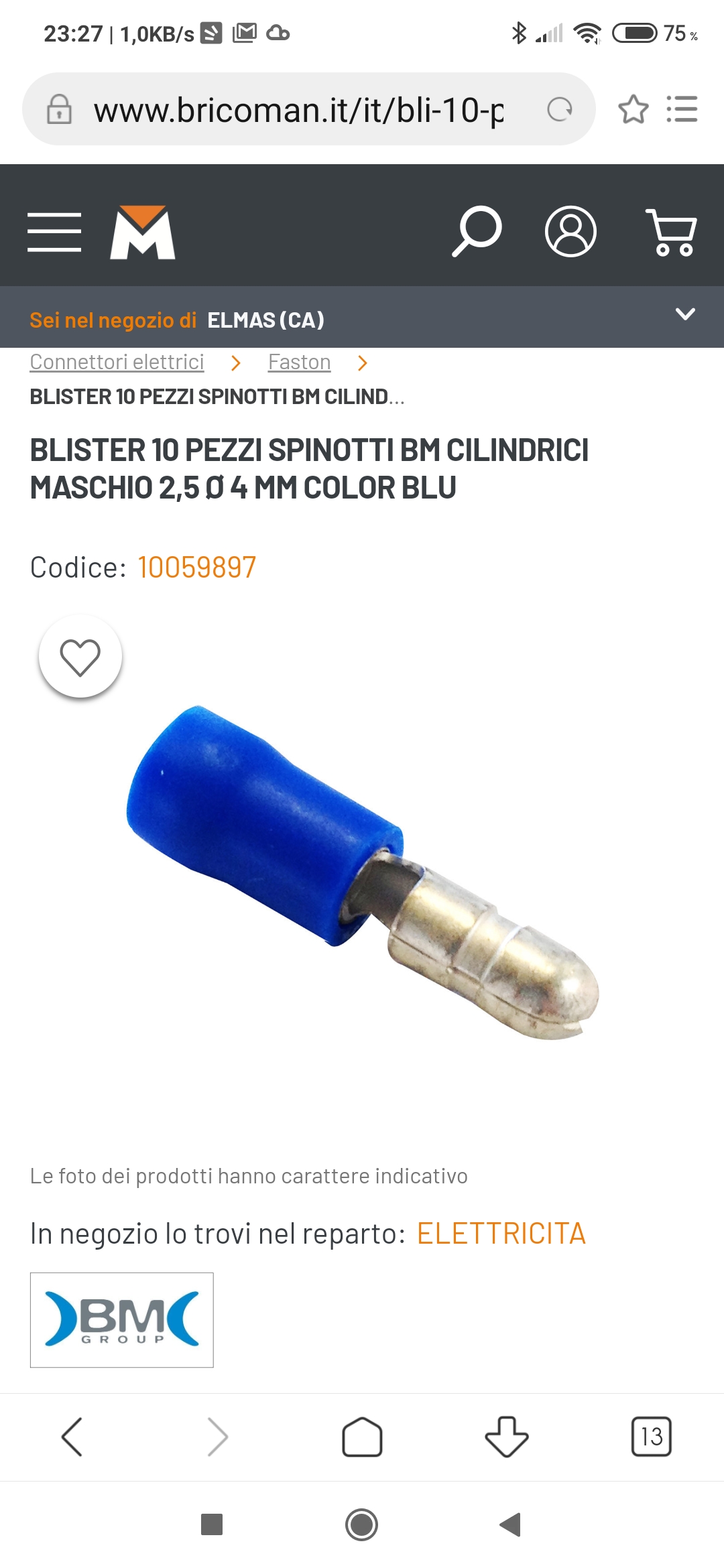Add product to favorites with heart
The image size is (724, 1568).
pyautogui.click(x=80, y=657)
